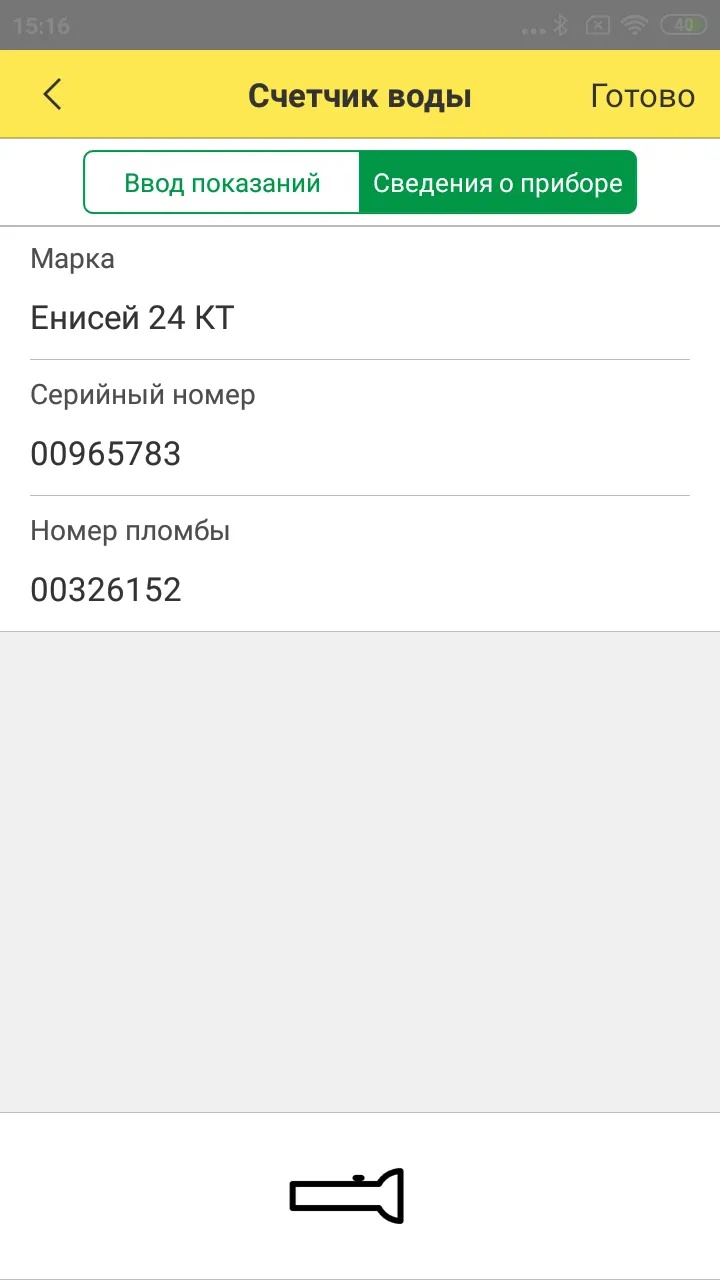The height and width of the screenshot is (1280, 720).
Task: Go back using the header arrow
Action: tap(52, 95)
